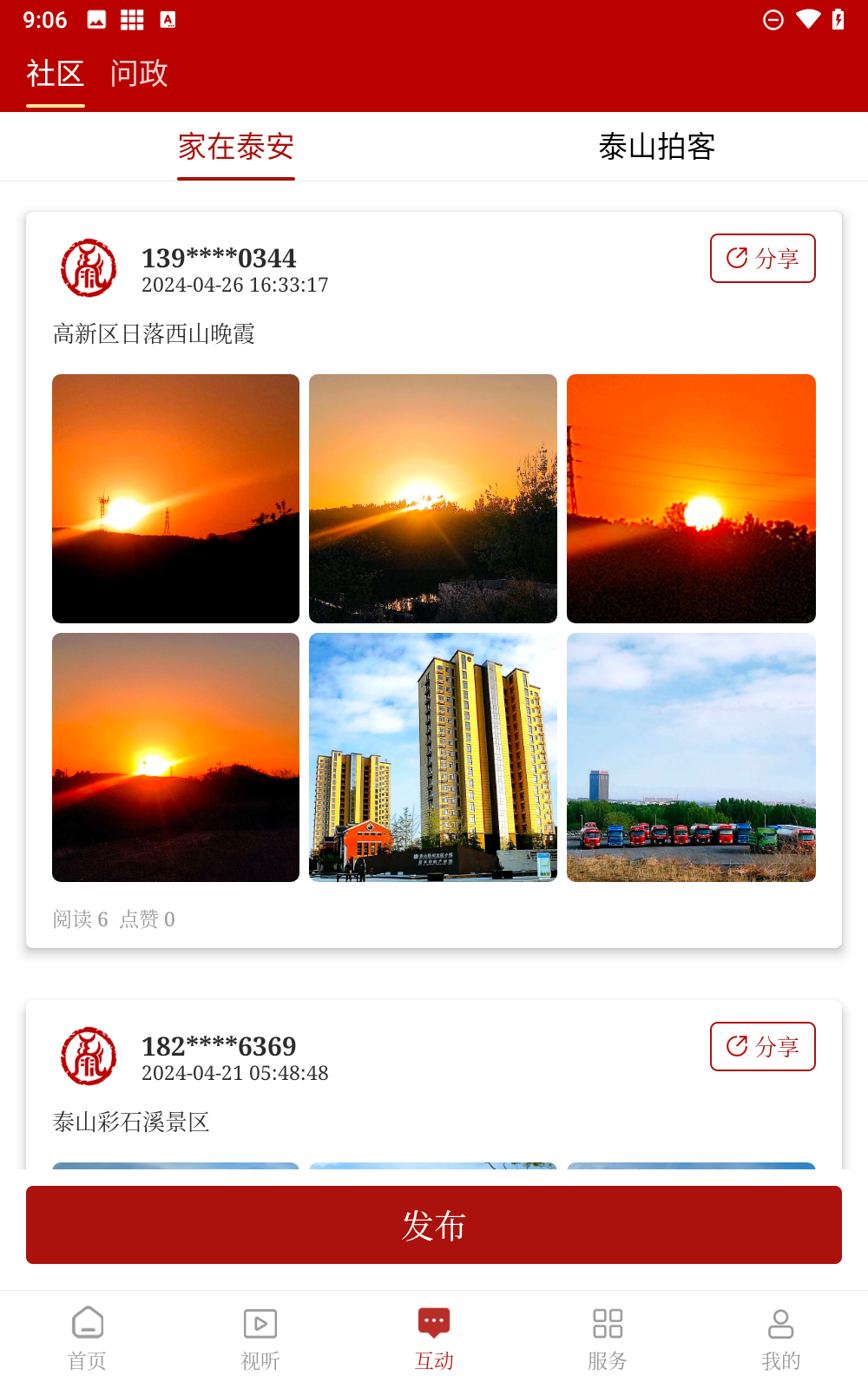Share the post by 182****6369

tap(763, 1046)
